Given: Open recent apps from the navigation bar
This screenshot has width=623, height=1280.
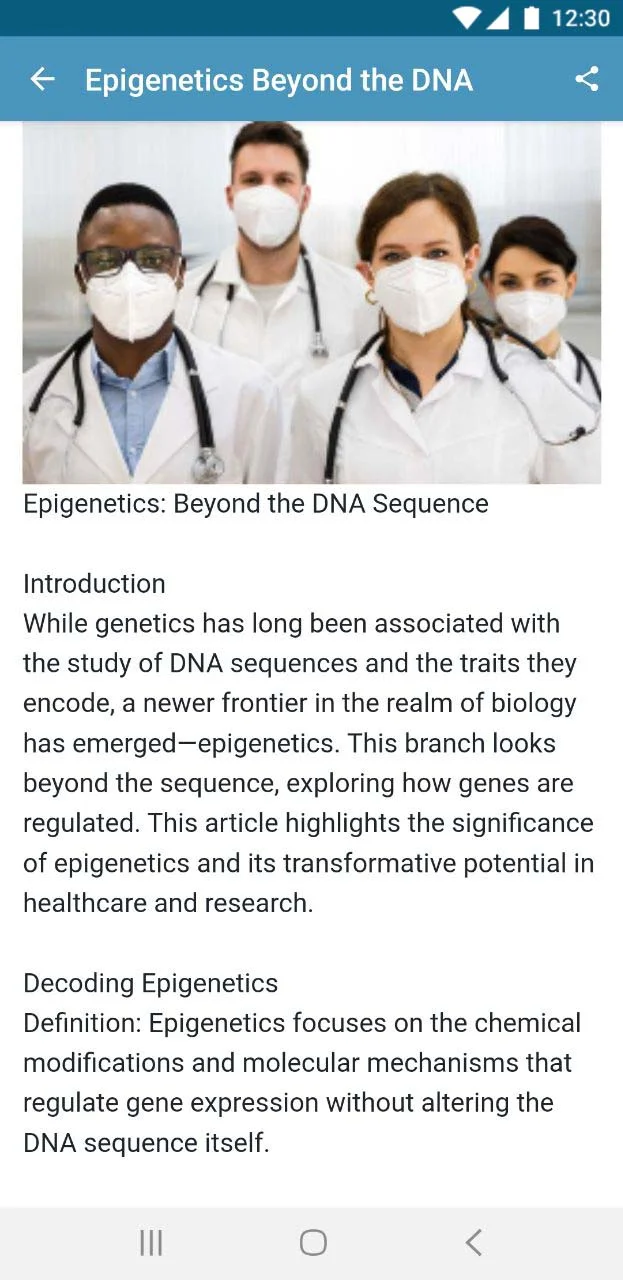Looking at the screenshot, I should [151, 1242].
